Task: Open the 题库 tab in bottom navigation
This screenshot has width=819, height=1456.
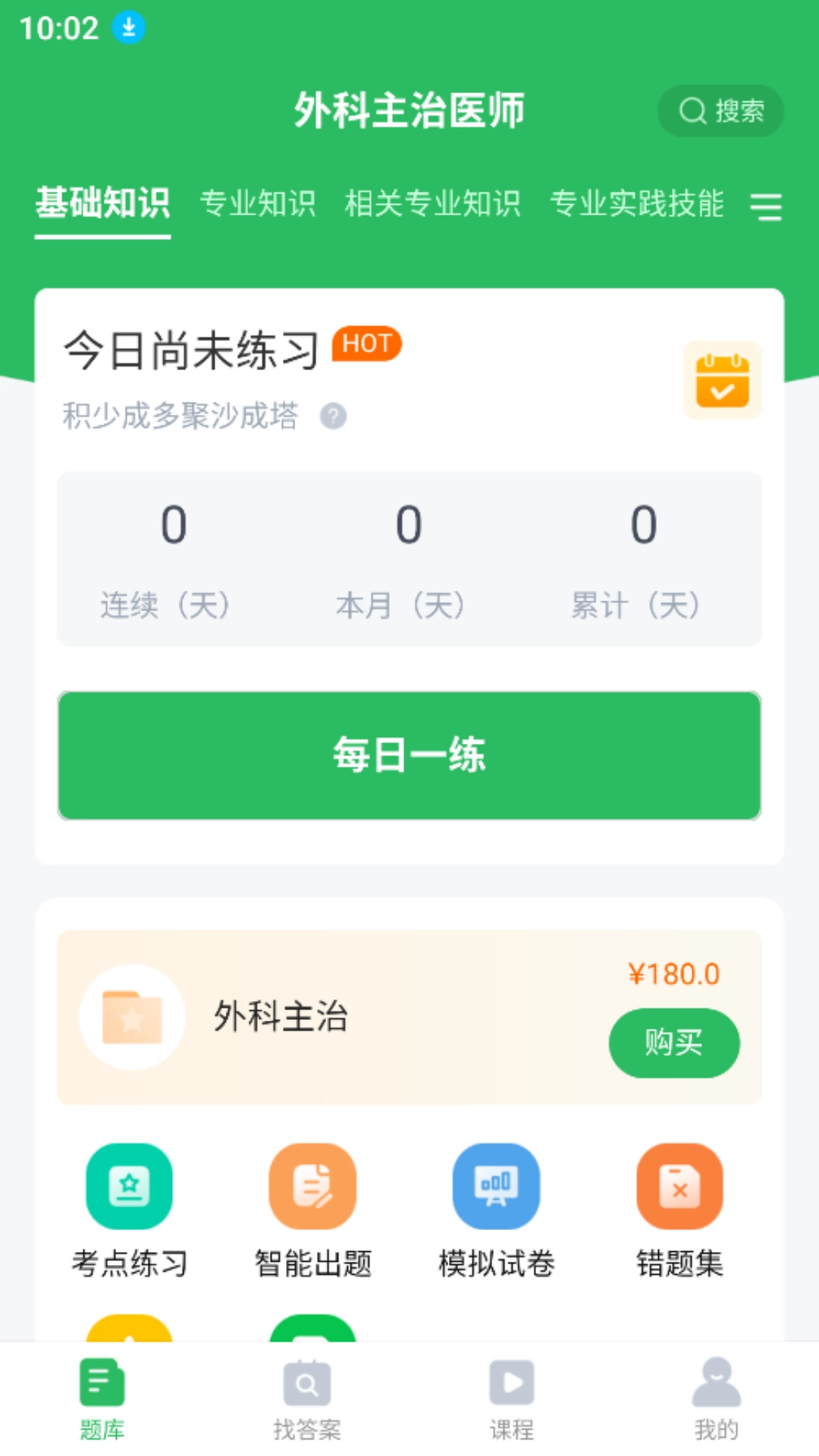Action: (102, 1383)
